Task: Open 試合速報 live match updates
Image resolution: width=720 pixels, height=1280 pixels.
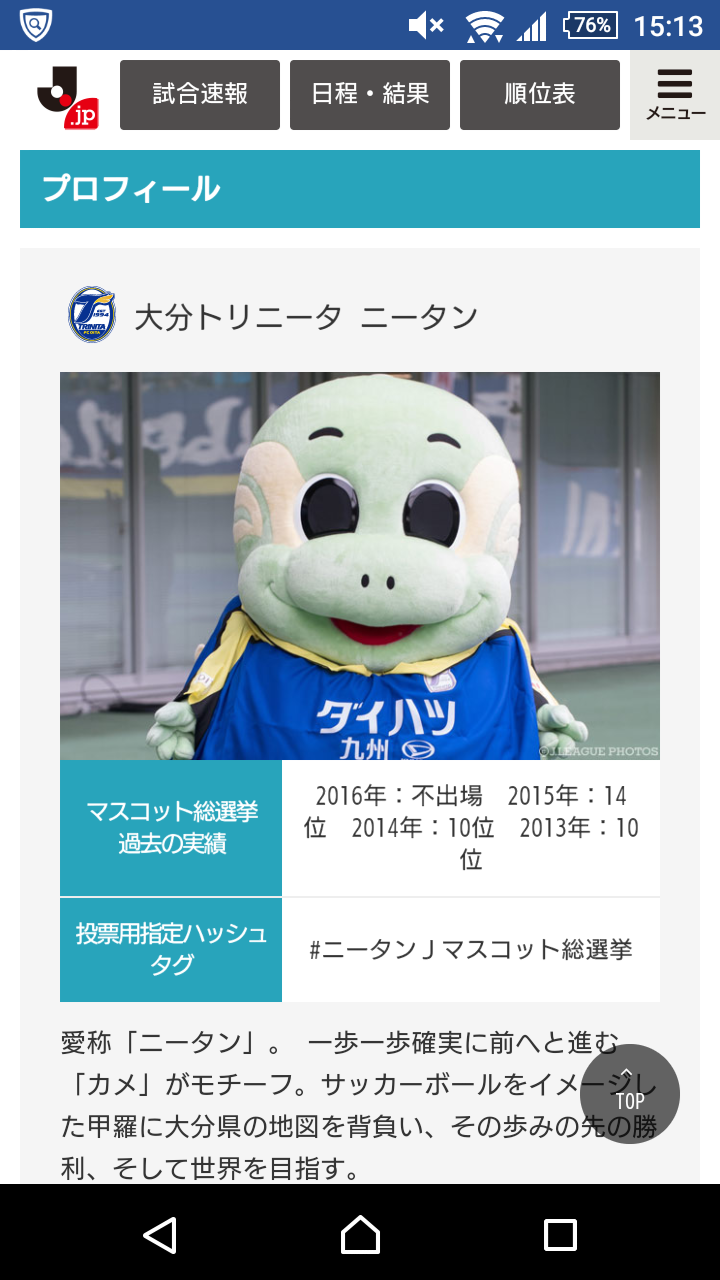Action: [x=200, y=95]
